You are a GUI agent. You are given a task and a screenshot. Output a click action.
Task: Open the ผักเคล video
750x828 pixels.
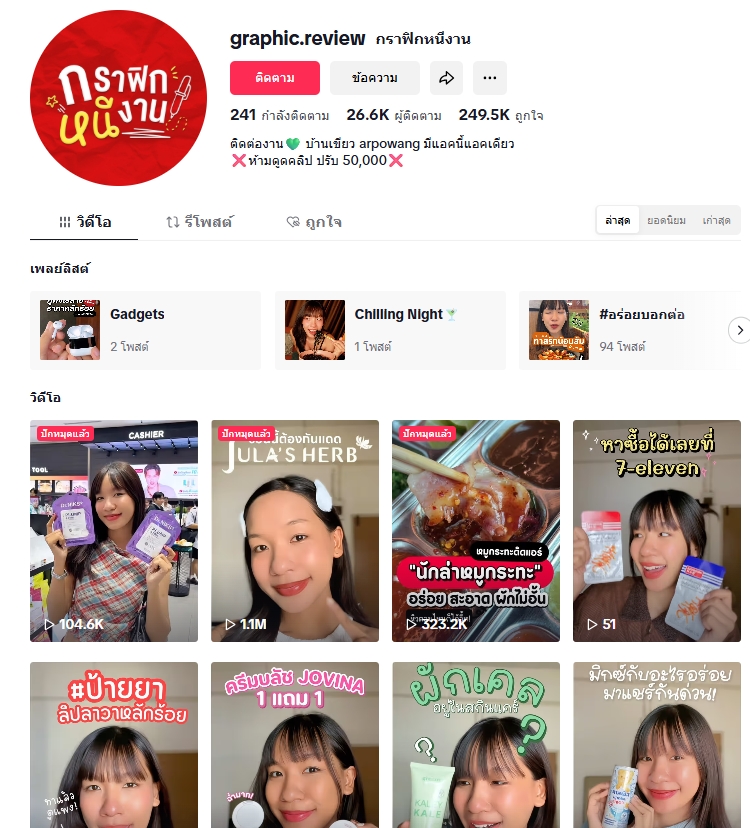click(x=476, y=745)
